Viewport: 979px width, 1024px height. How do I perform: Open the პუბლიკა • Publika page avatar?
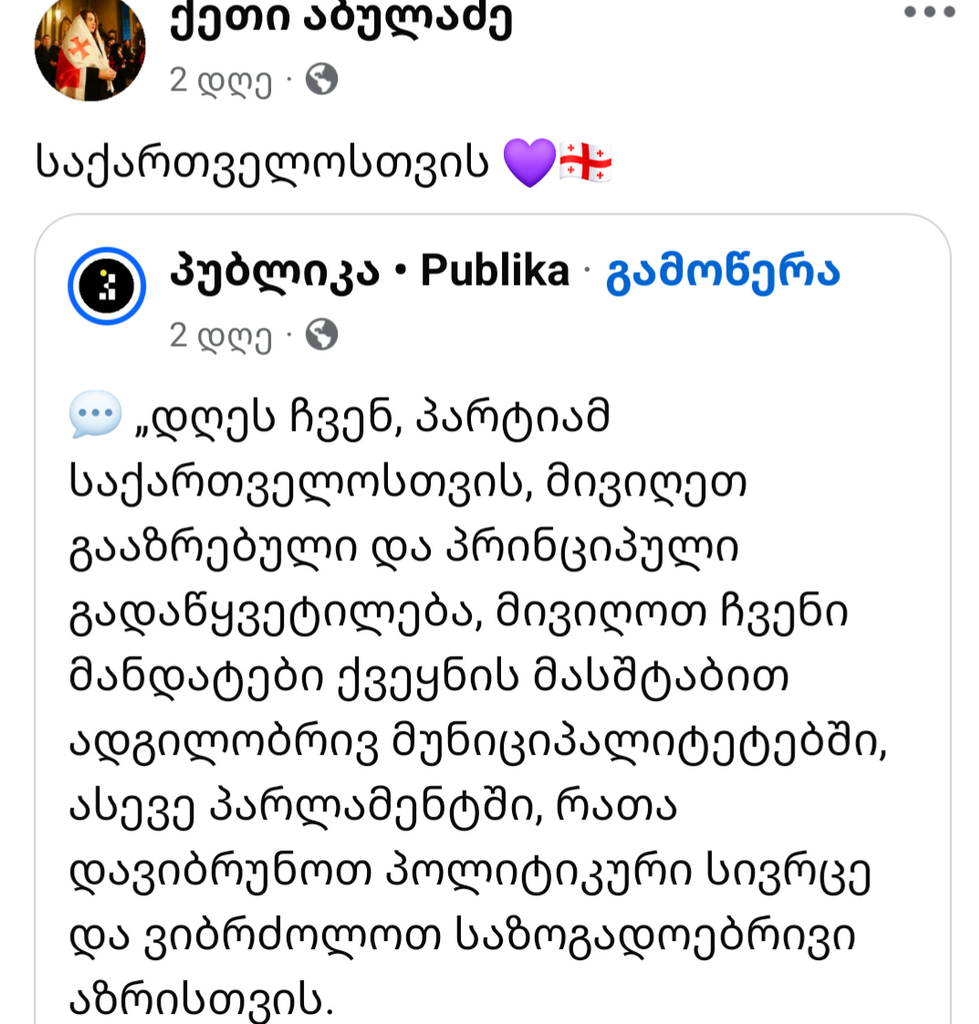pyautogui.click(x=107, y=286)
